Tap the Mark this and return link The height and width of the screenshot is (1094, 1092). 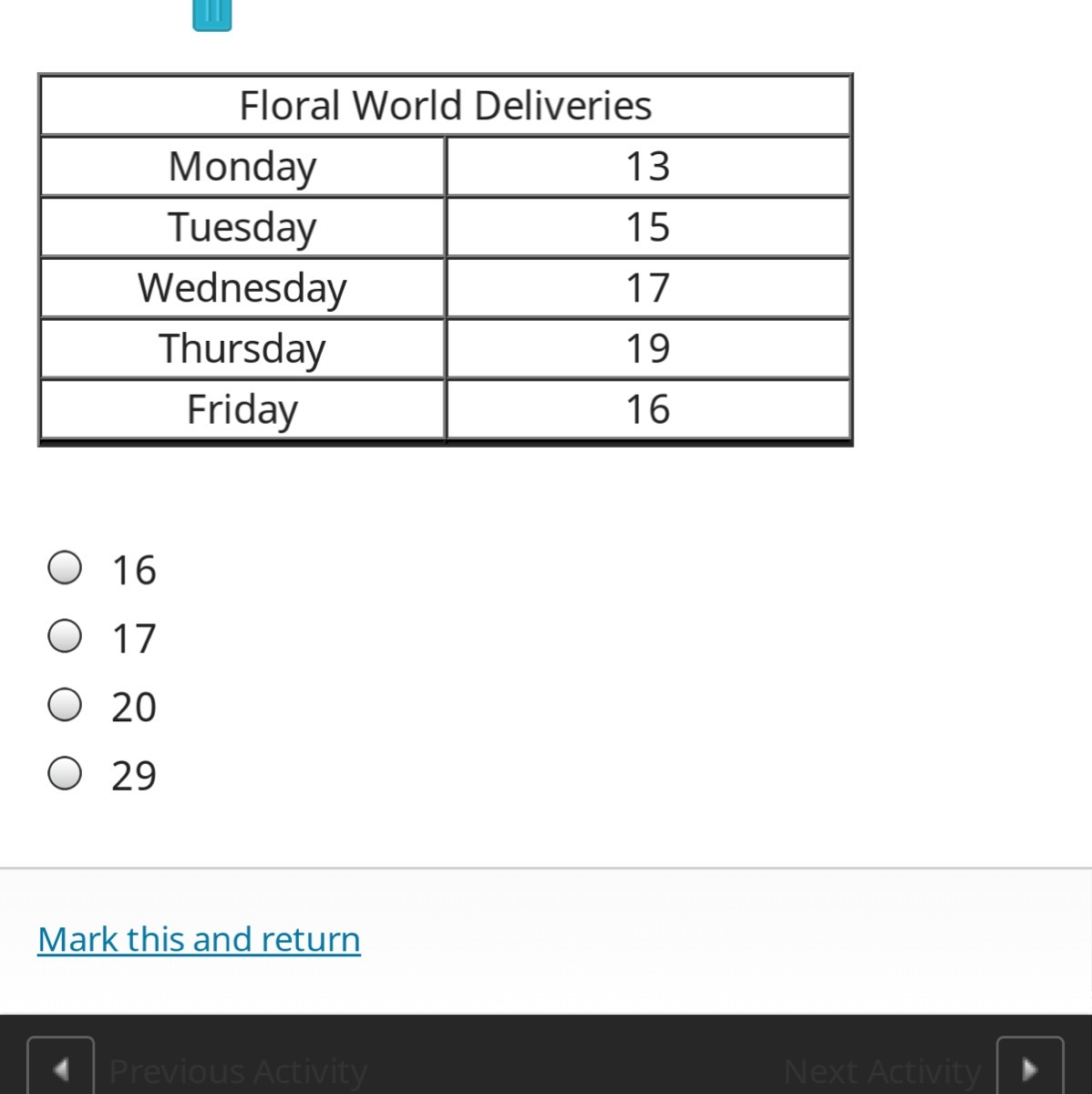[x=199, y=939]
